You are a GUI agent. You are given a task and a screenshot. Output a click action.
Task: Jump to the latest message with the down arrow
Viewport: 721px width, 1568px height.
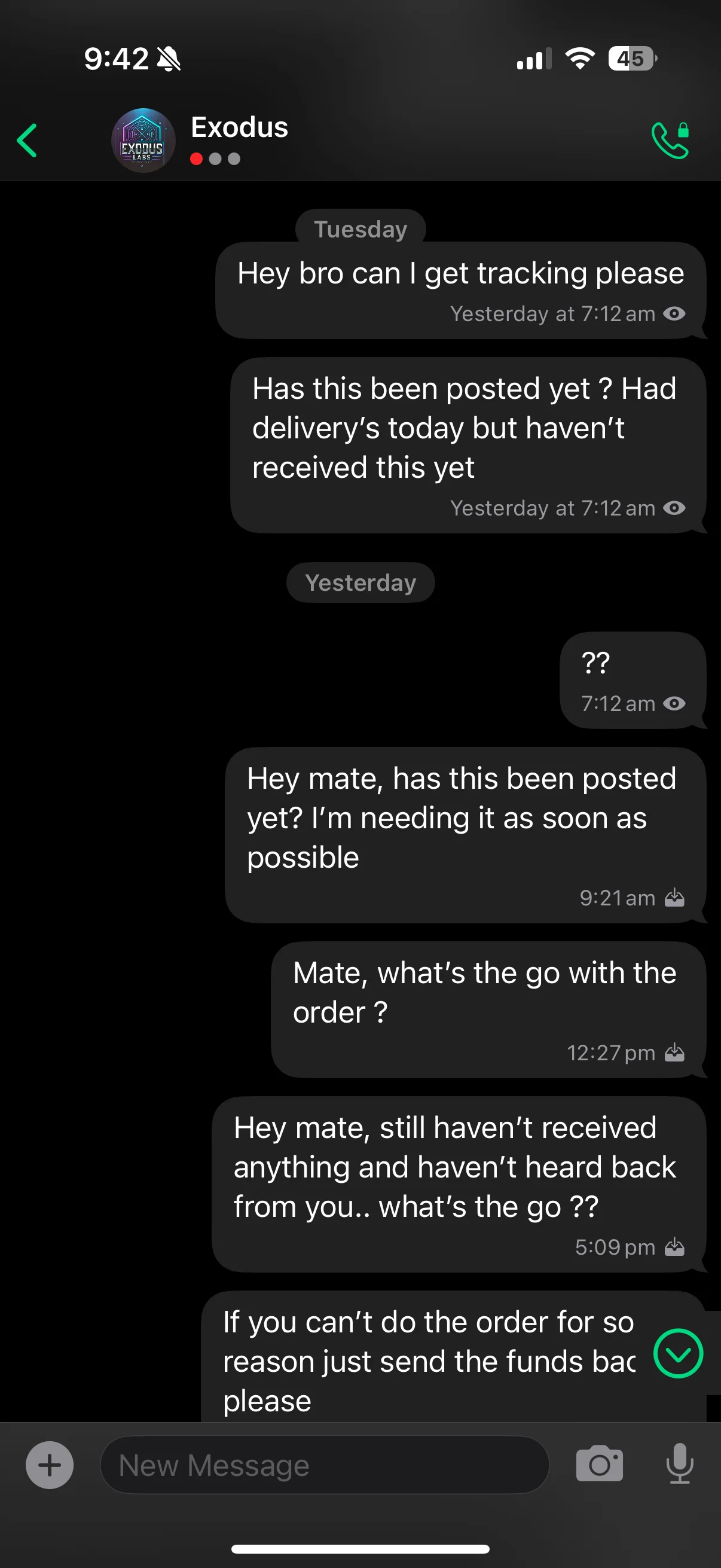[678, 1354]
